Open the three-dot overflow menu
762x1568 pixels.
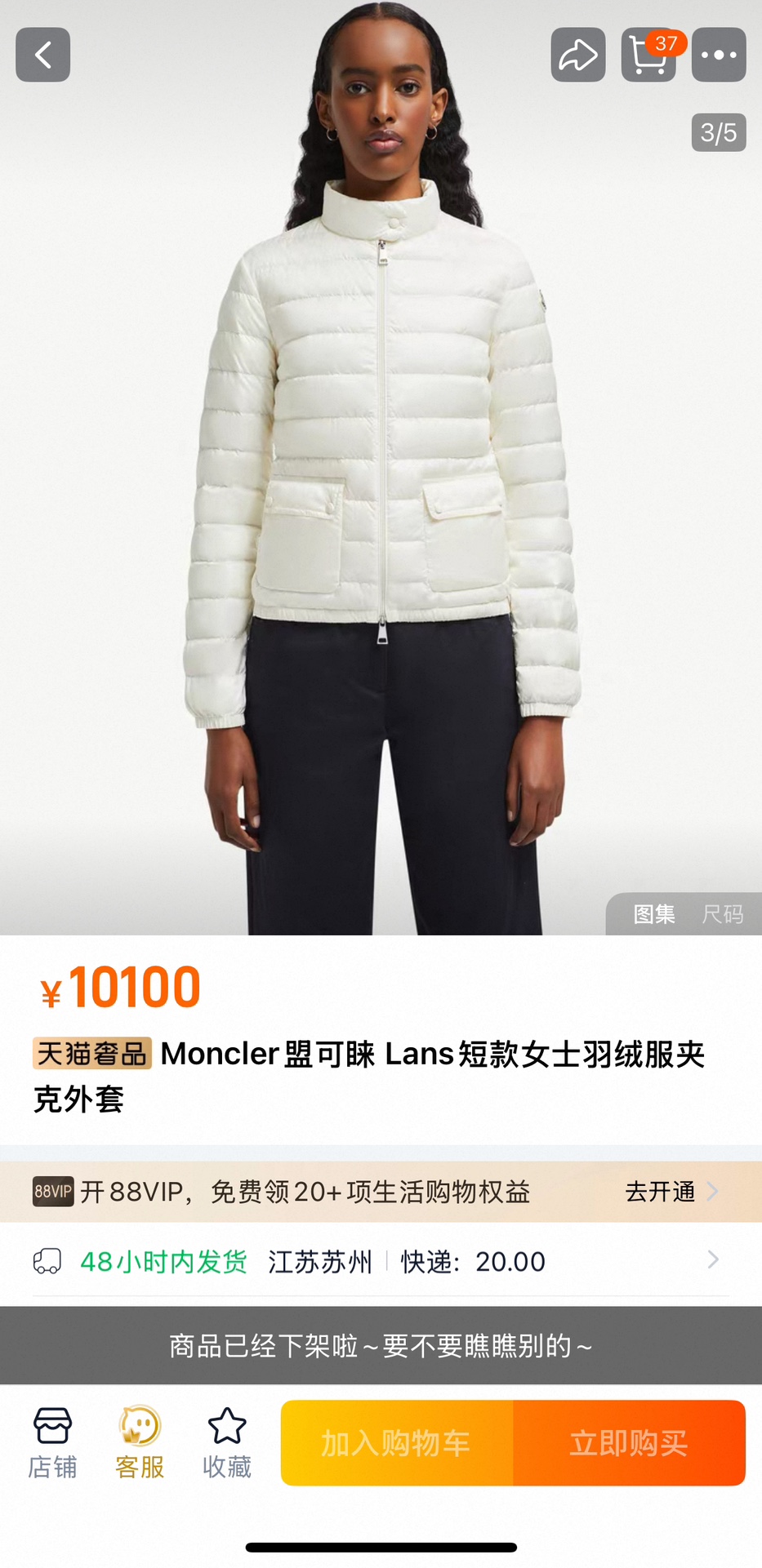click(x=719, y=55)
